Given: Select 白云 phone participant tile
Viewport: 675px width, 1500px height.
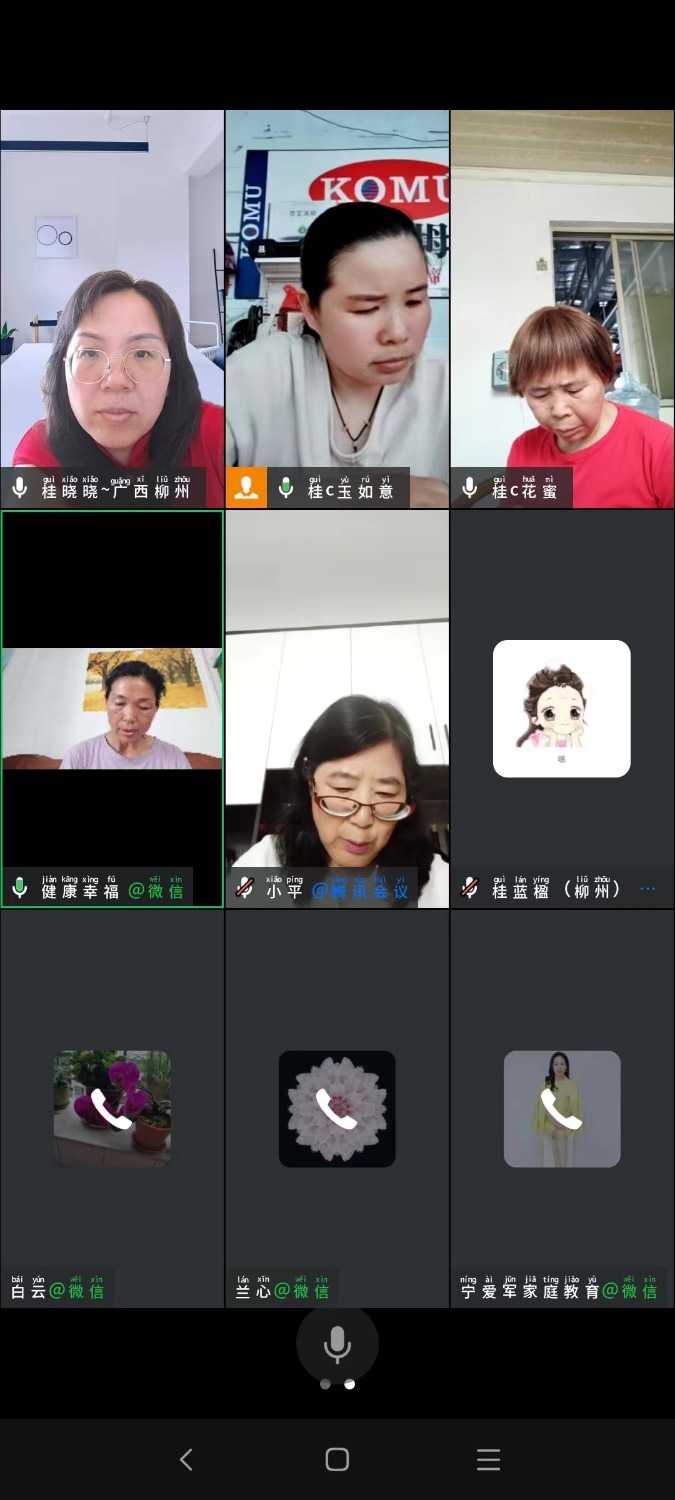Looking at the screenshot, I should 112,1108.
